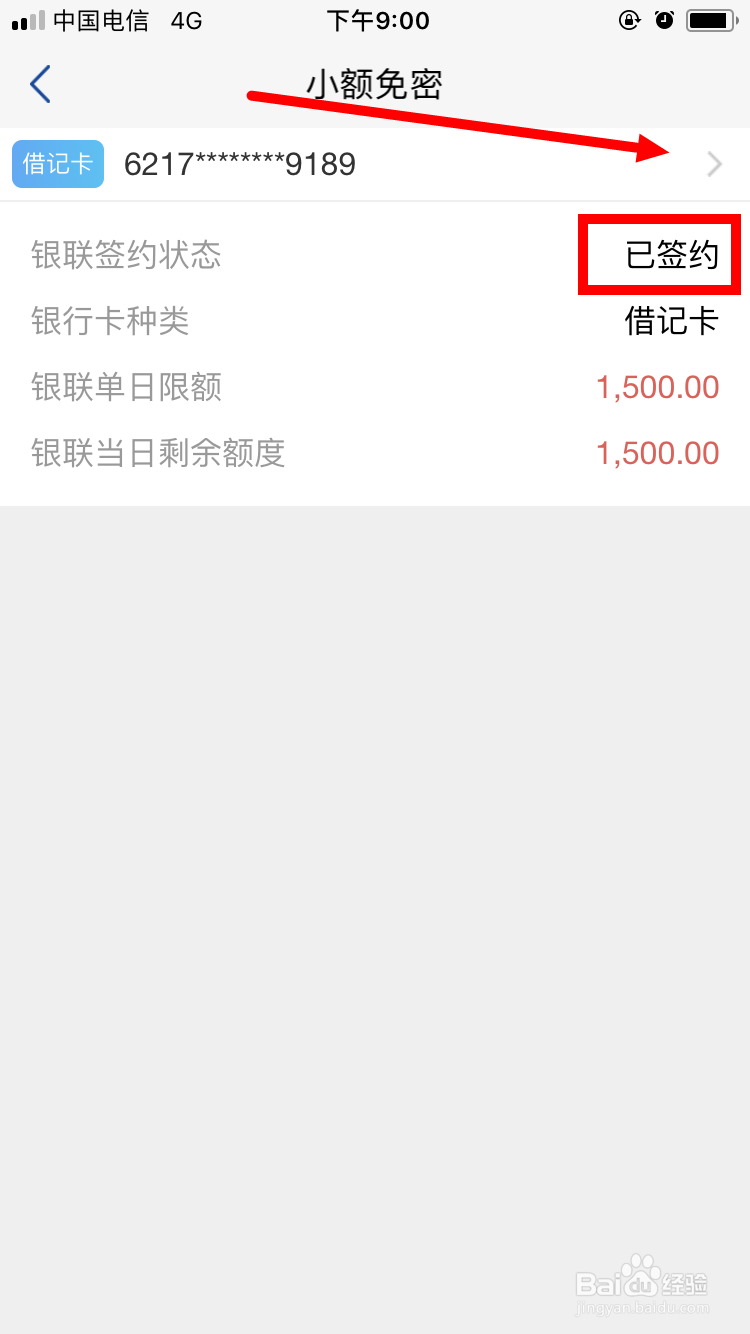
Task: Tap the 借记卡 card kind value
Action: 671,321
